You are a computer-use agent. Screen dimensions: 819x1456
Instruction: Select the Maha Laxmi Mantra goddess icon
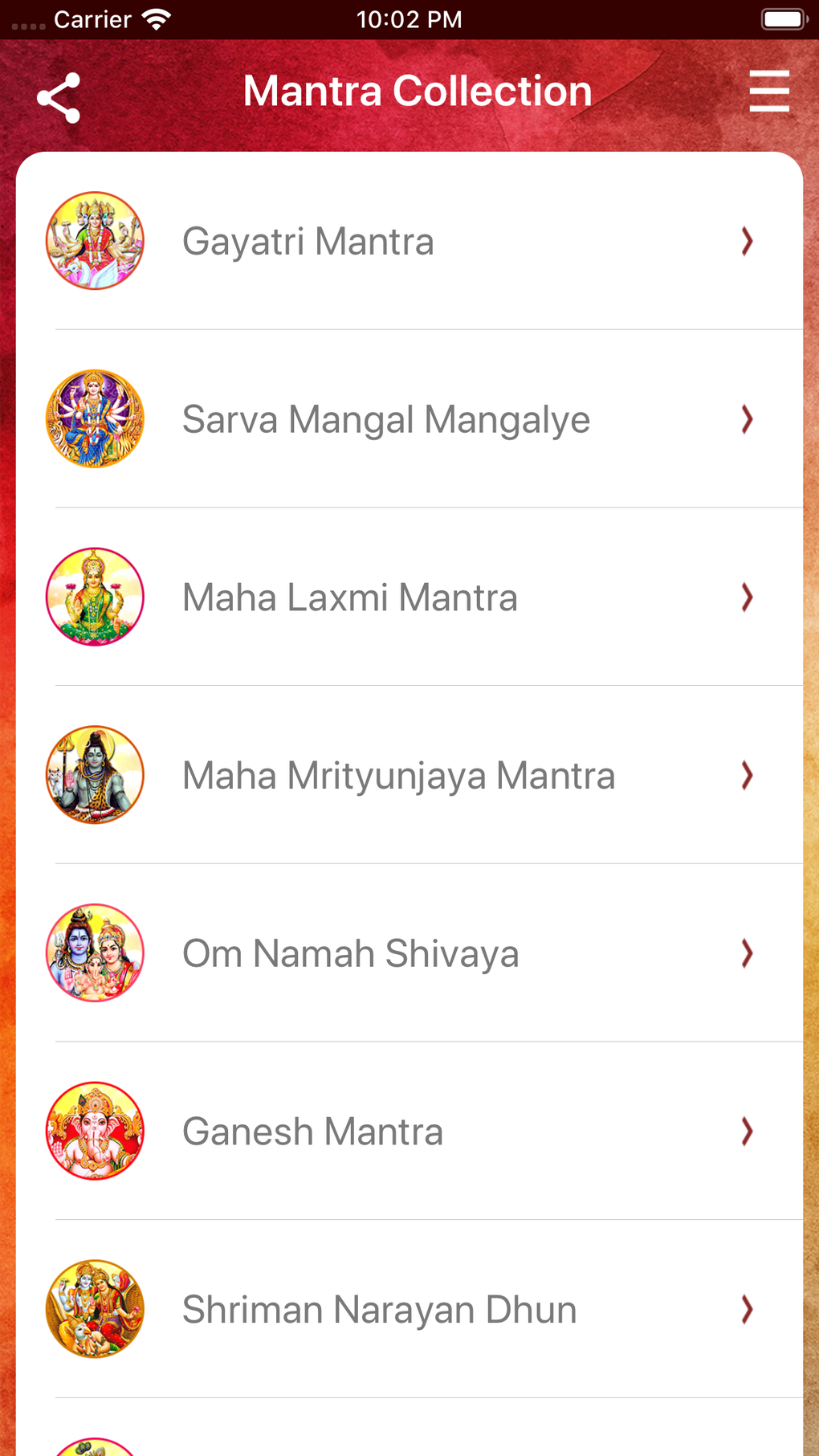tap(94, 597)
